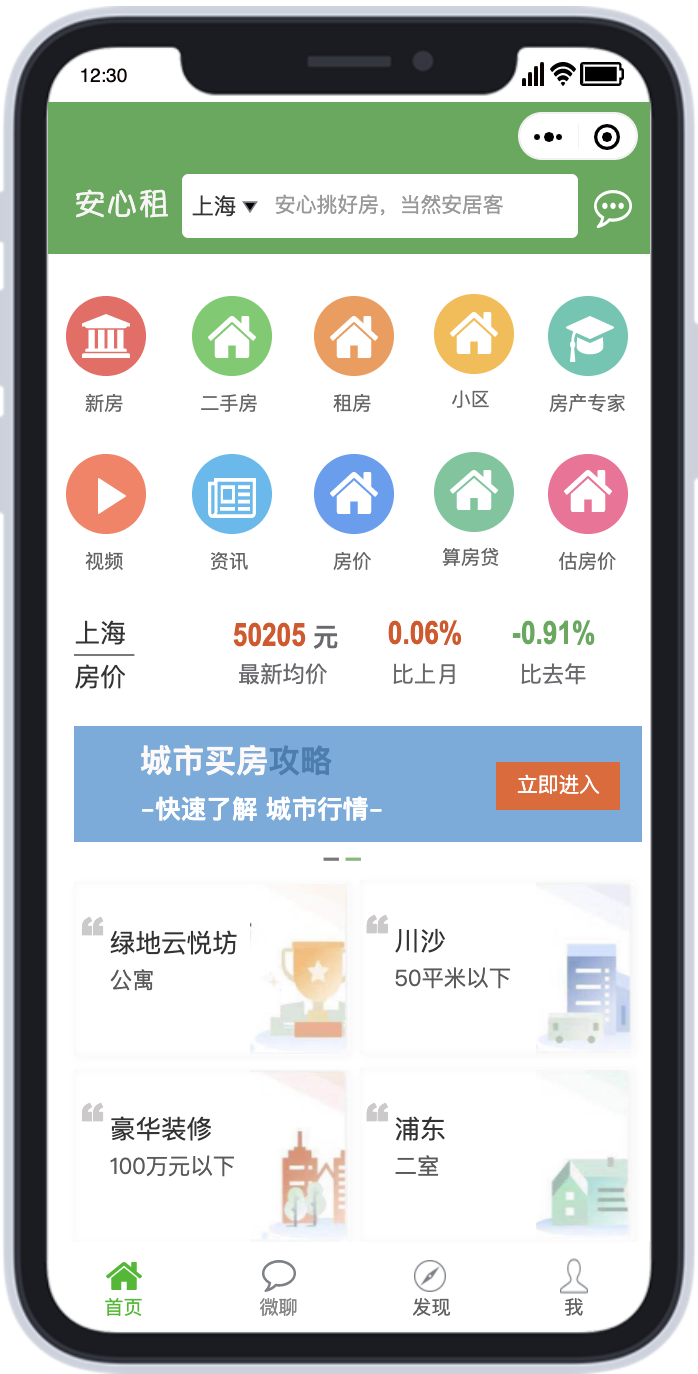Viewport: 698px width, 1374px height.
Task: Switch to the 微聊 tab
Action: pos(278,1289)
